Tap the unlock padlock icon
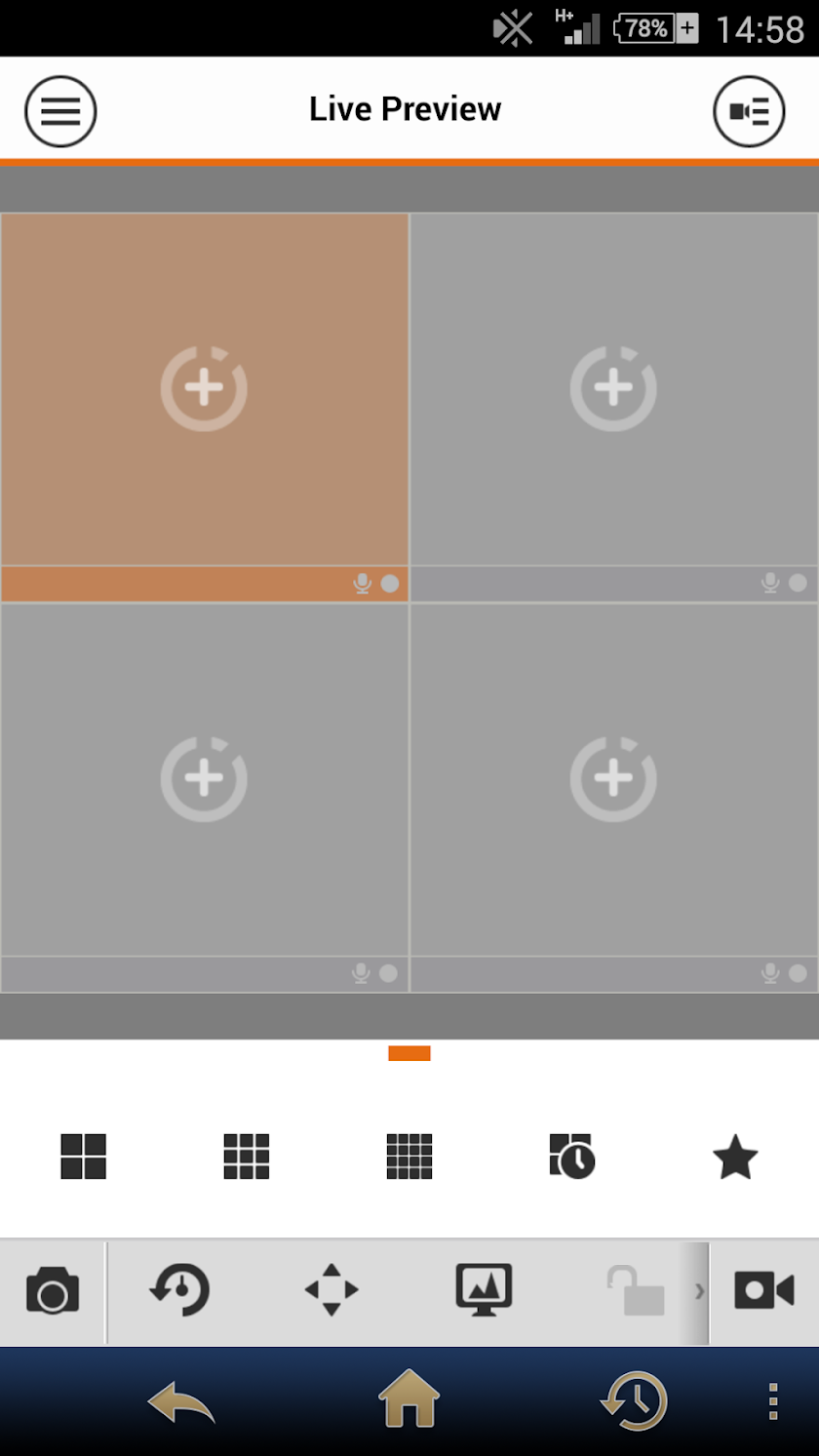The image size is (819, 1456). pyautogui.click(x=635, y=1290)
